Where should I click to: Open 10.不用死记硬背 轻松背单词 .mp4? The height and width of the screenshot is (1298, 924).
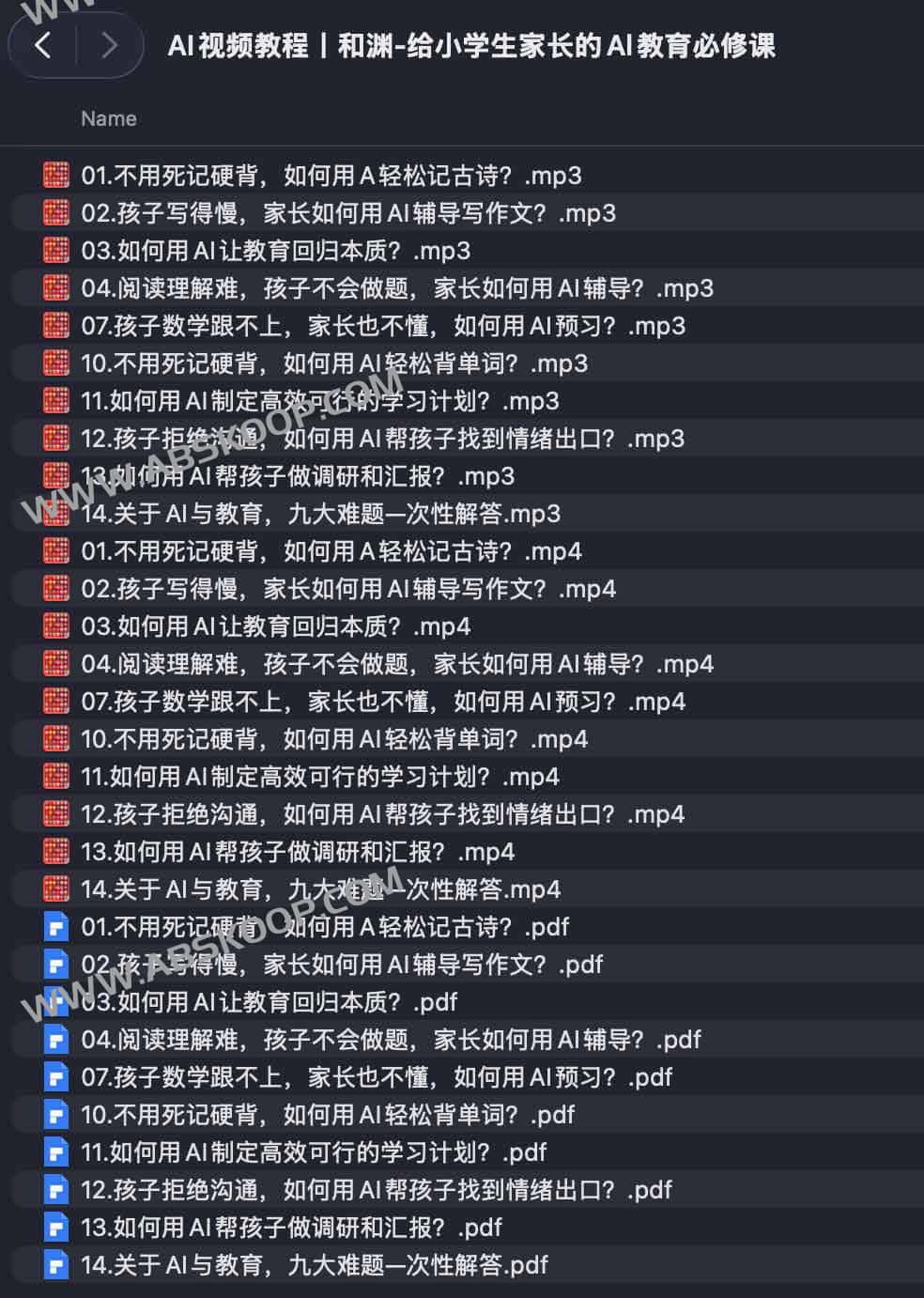[333, 739]
